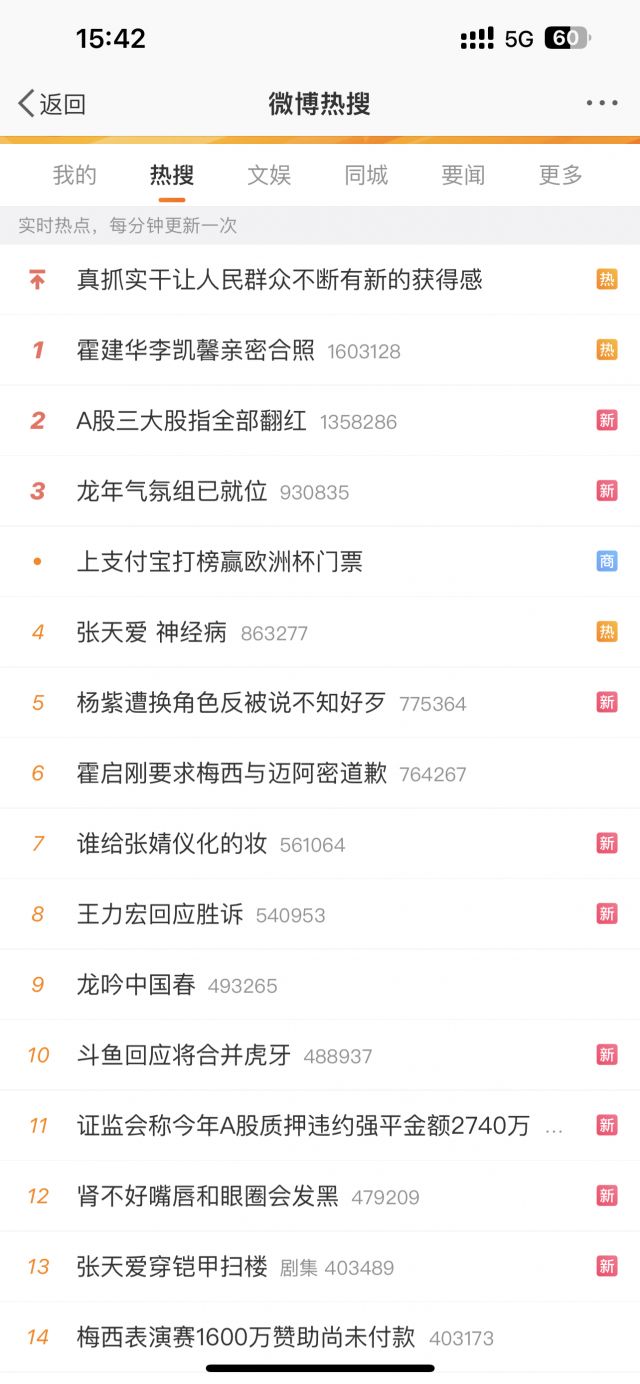The width and height of the screenshot is (640, 1384).
Task: Open the three-dot more options menu
Action: click(602, 103)
